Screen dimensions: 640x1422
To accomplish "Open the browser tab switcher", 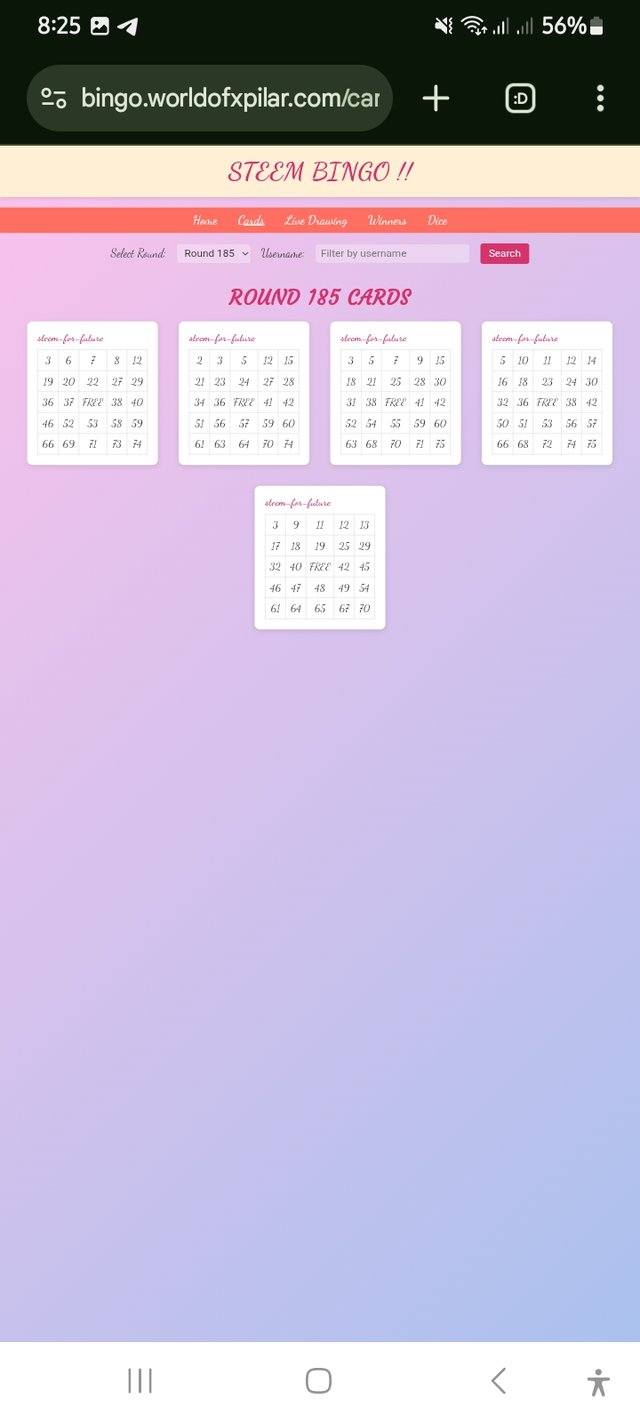I will [x=520, y=98].
